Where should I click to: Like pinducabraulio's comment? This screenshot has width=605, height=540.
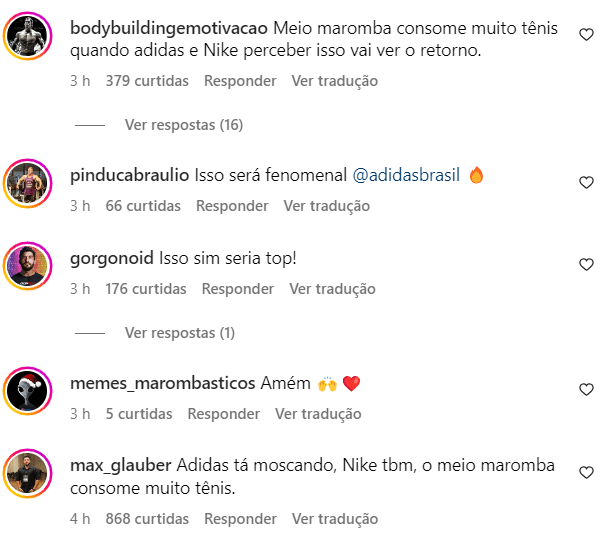tap(587, 183)
